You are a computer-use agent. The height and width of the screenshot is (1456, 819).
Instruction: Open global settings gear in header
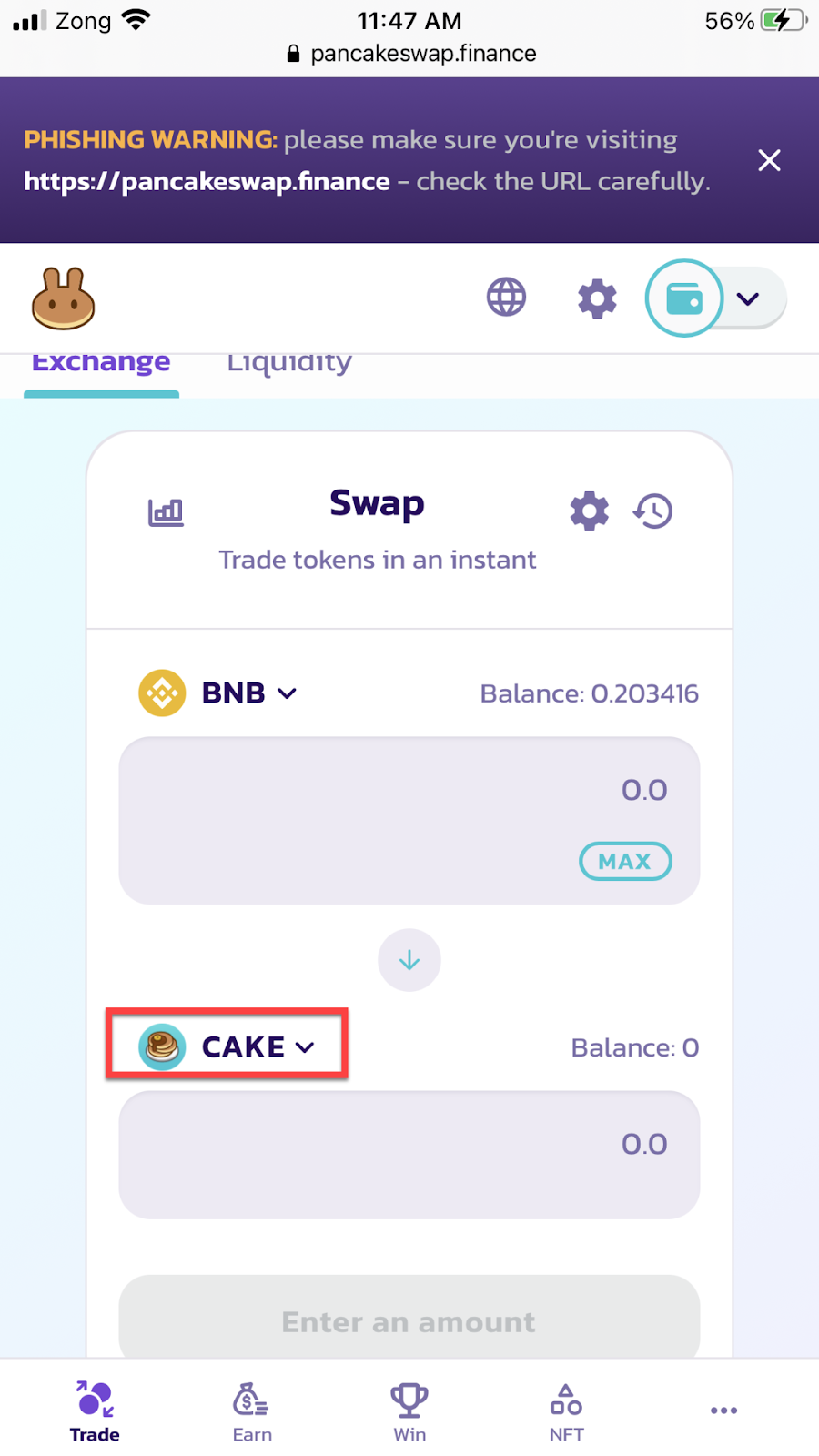coord(597,298)
